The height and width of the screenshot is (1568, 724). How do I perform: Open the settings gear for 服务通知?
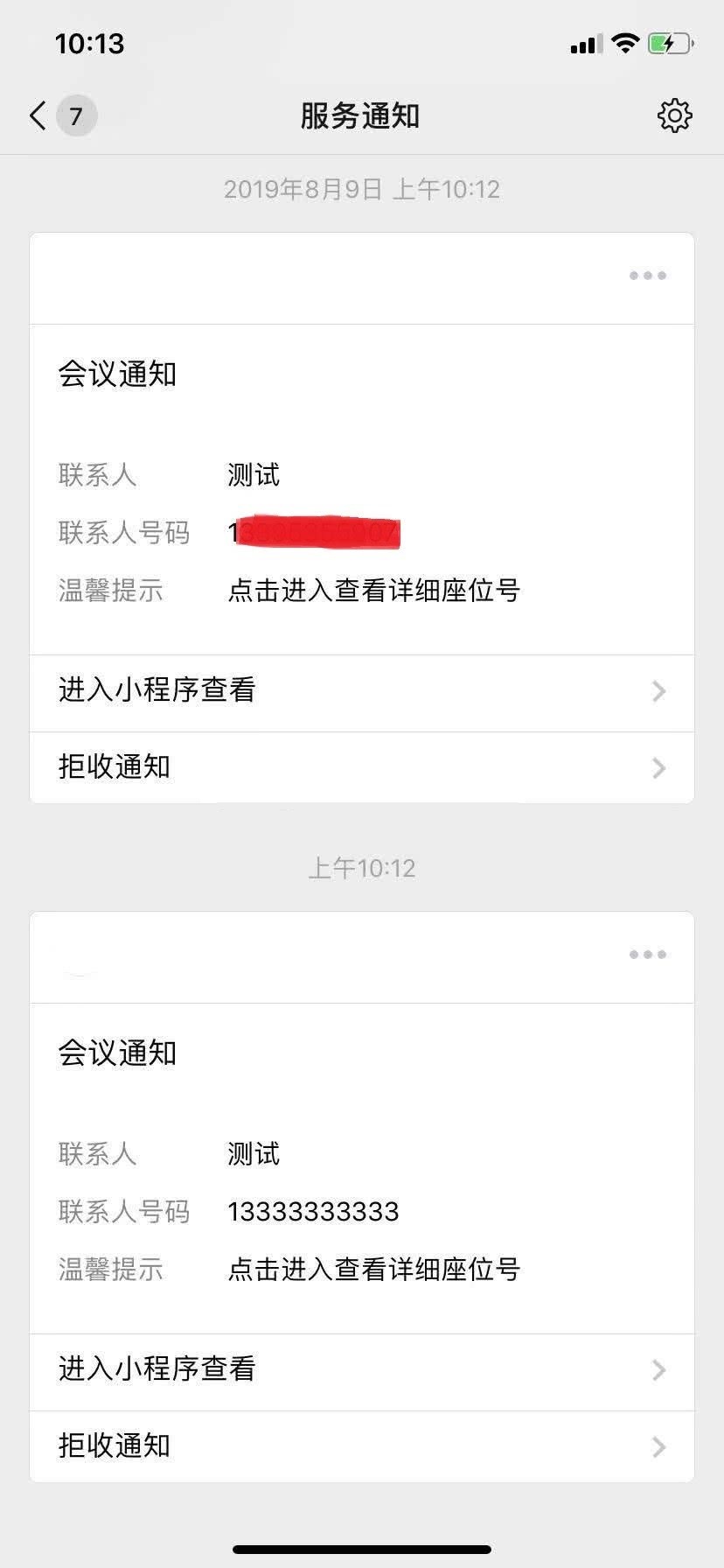[x=674, y=115]
